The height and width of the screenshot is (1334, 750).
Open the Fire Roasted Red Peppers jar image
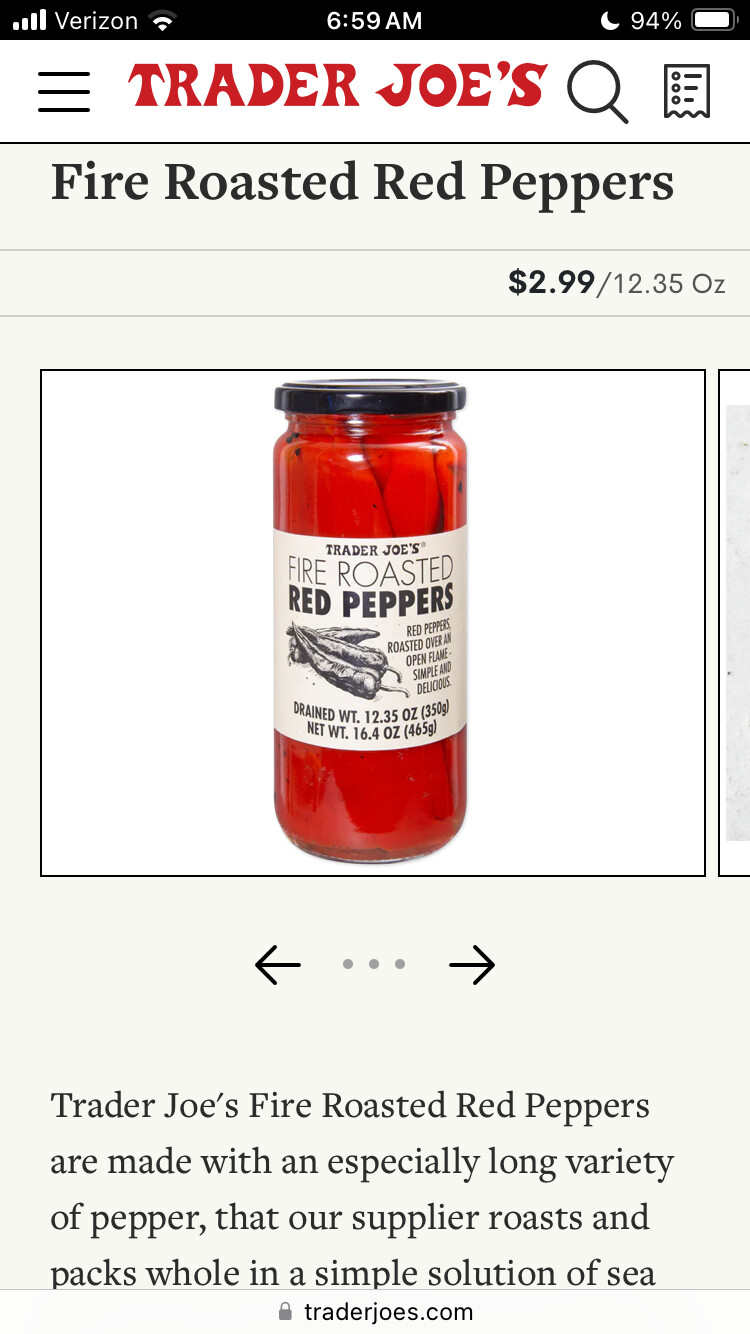click(x=372, y=622)
